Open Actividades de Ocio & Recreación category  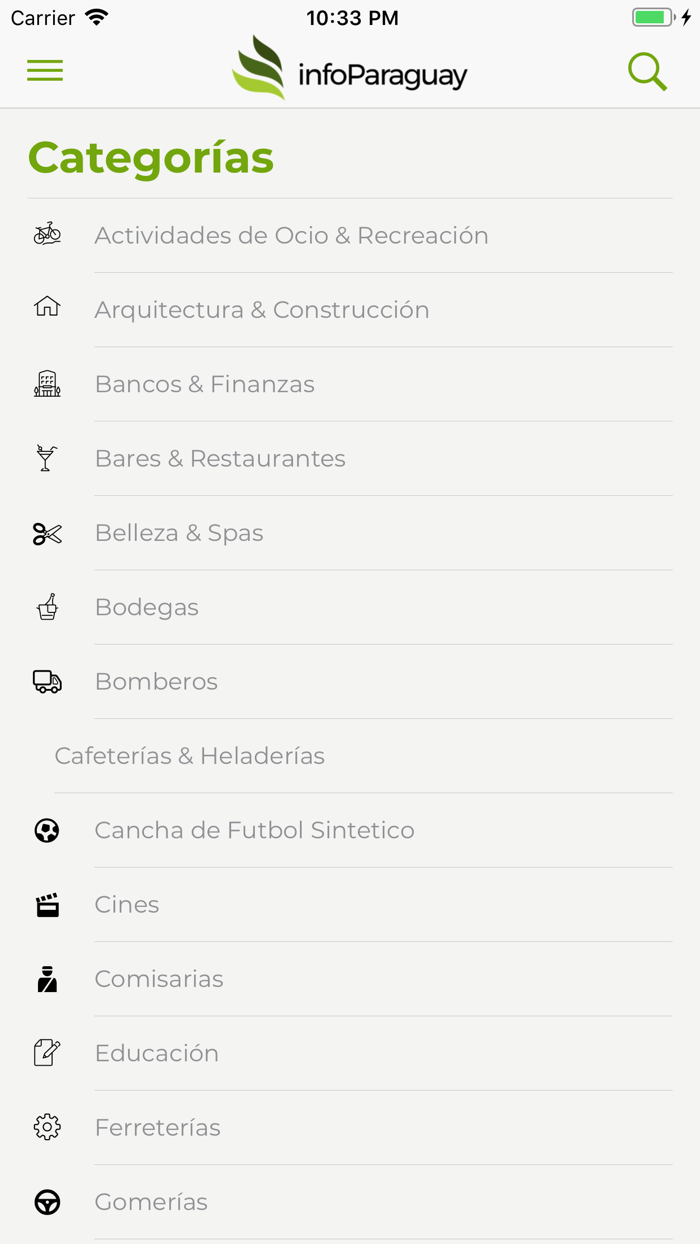(350, 235)
